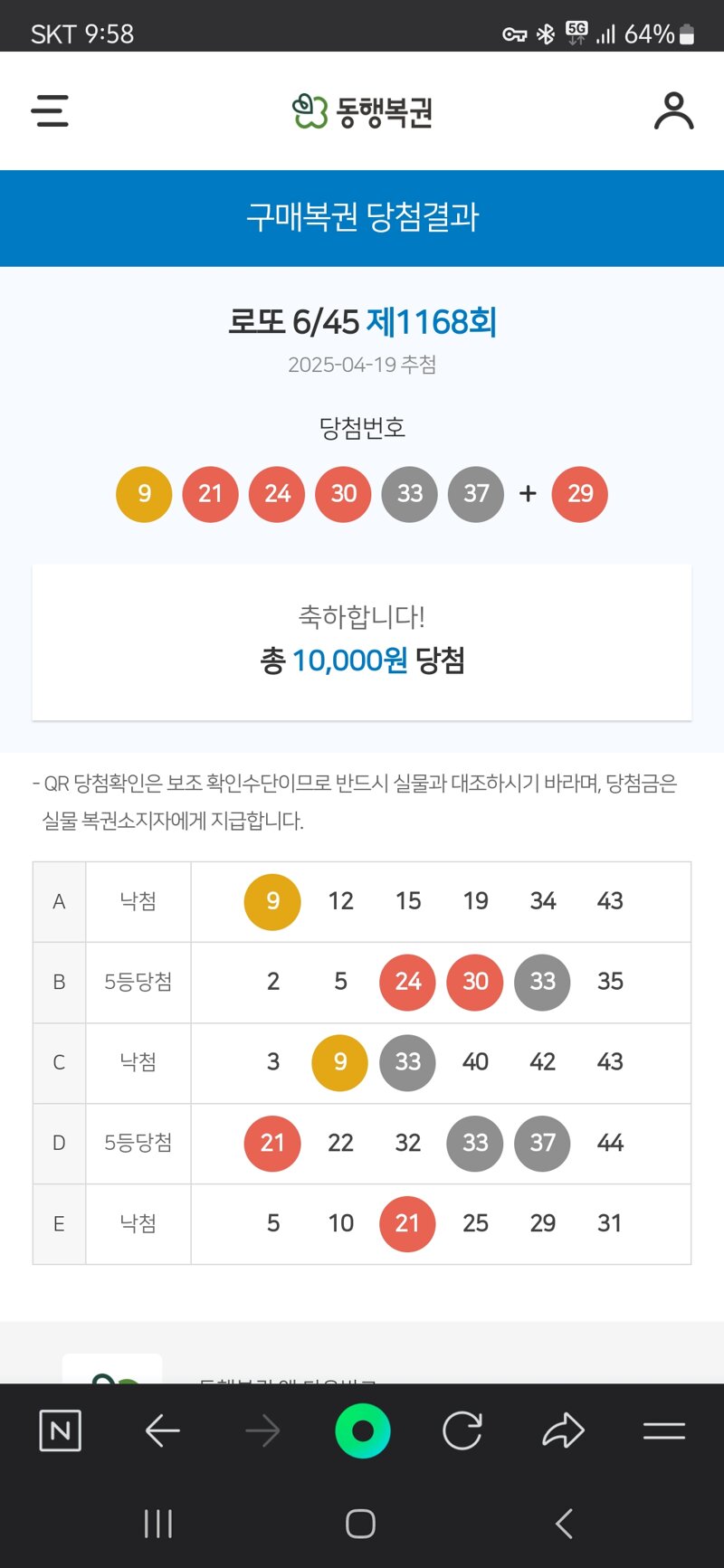Open the browser's two-line menu
The width and height of the screenshot is (724, 1568).
tap(663, 1430)
